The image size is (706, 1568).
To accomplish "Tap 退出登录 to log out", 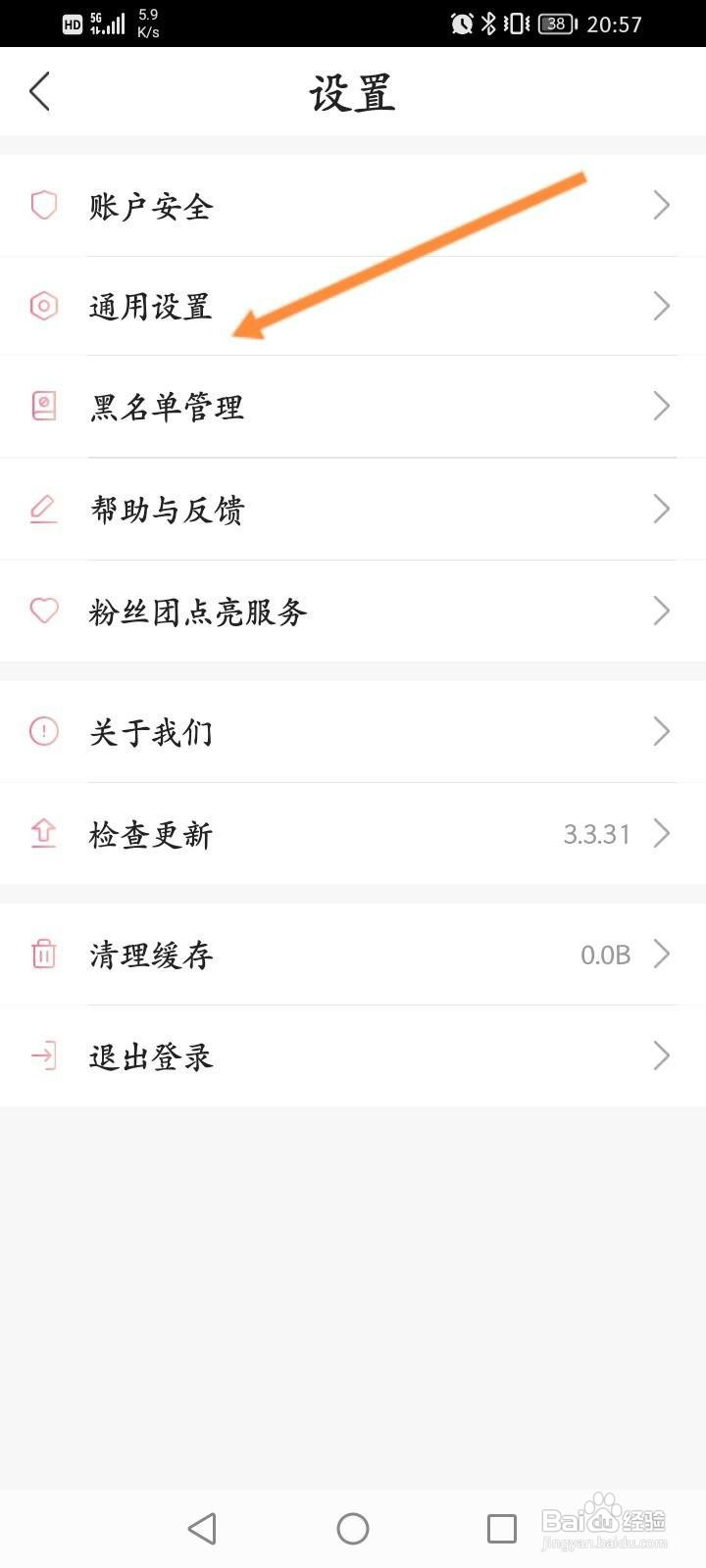I will tap(151, 1056).
